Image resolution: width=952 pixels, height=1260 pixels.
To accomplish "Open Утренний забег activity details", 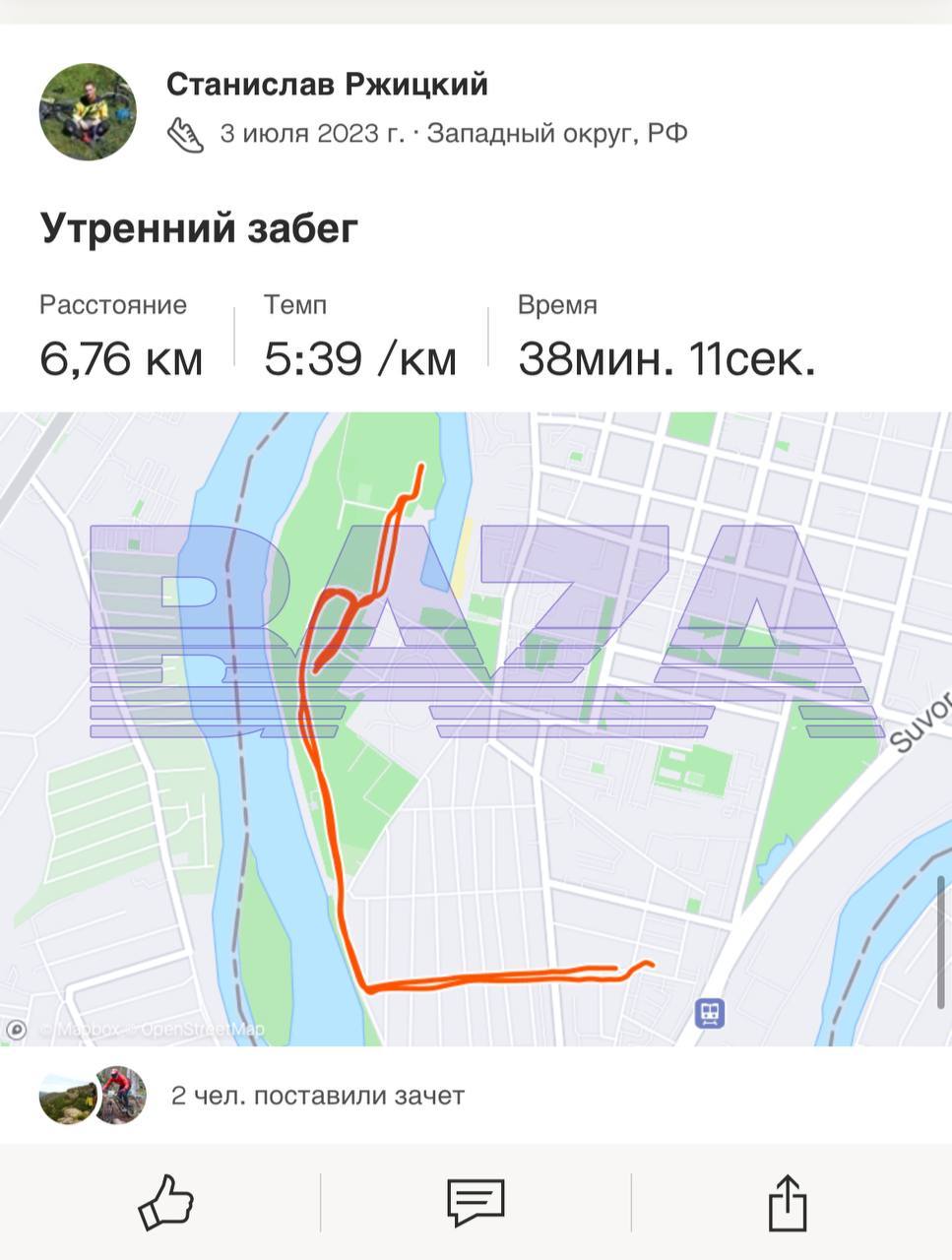I will coord(199,228).
